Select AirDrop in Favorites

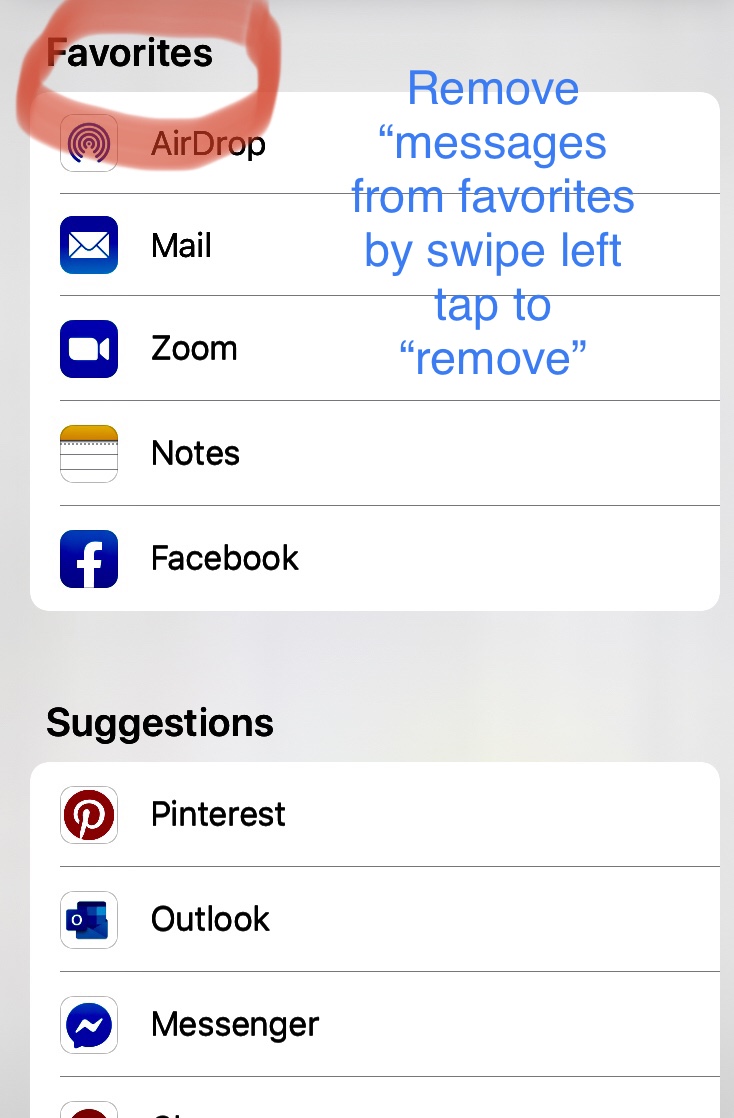point(208,144)
